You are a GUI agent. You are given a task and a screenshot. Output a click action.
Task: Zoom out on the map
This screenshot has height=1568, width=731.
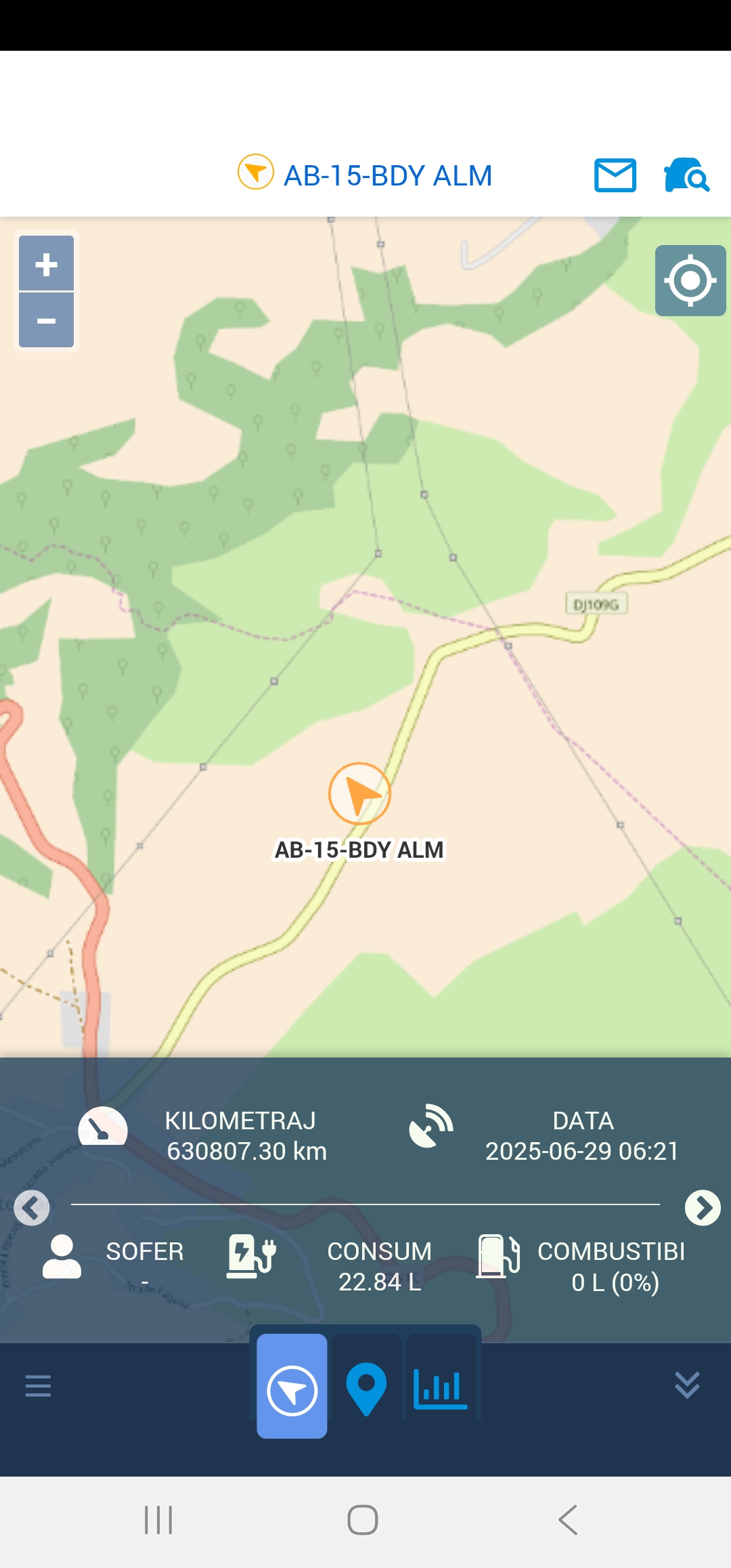(46, 320)
